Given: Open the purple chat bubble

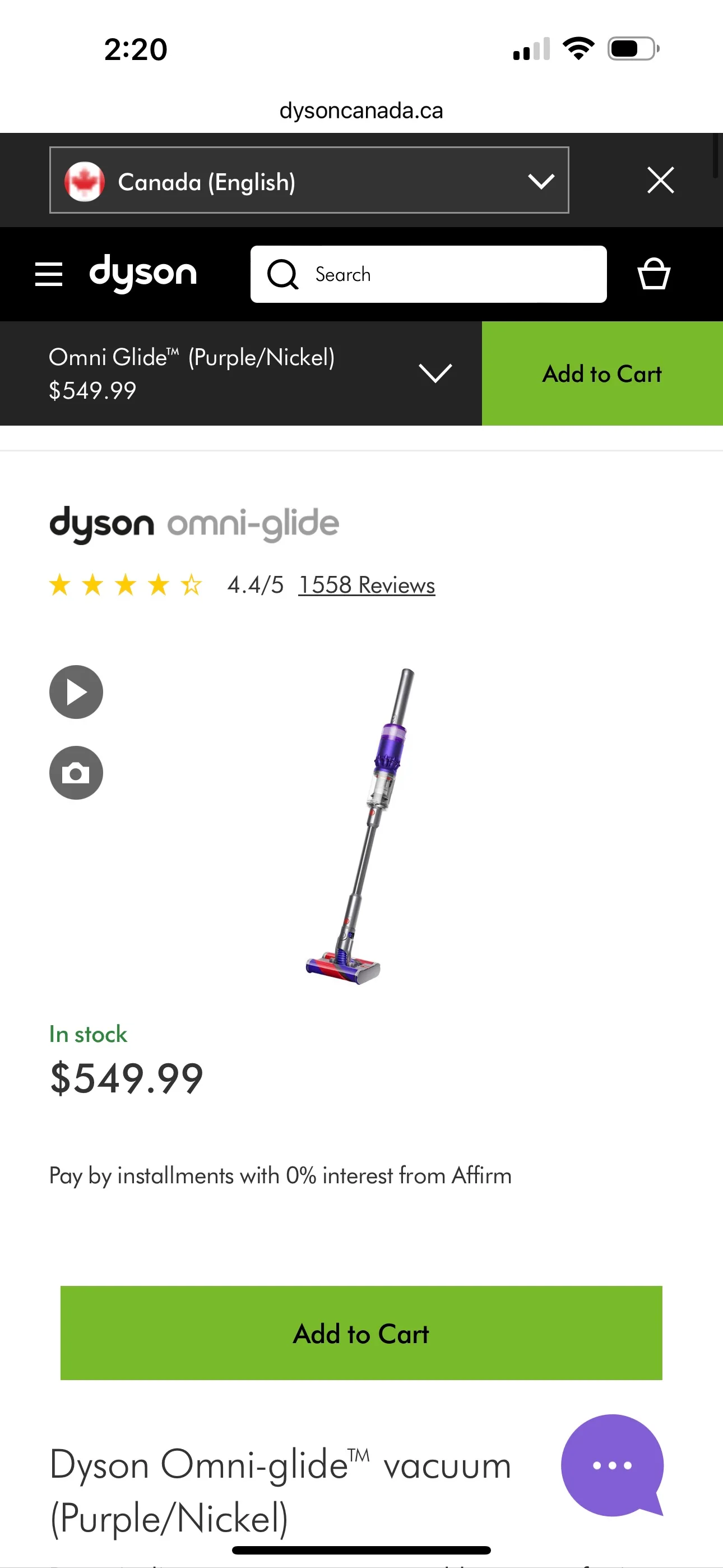Looking at the screenshot, I should point(611,1465).
